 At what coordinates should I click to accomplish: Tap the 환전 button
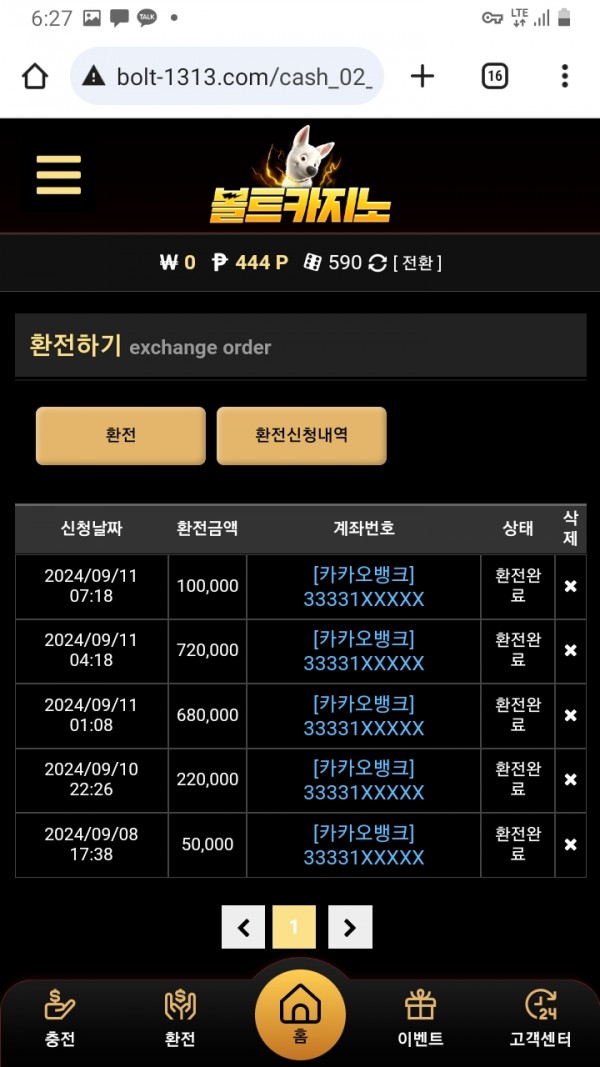coord(120,436)
